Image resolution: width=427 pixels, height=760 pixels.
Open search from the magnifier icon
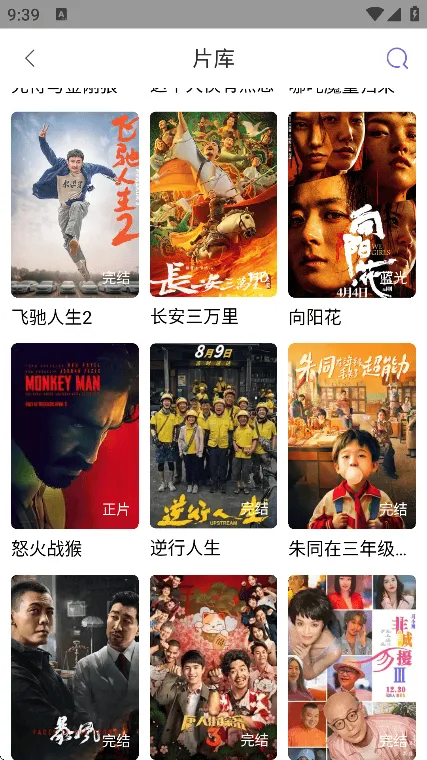(x=397, y=59)
